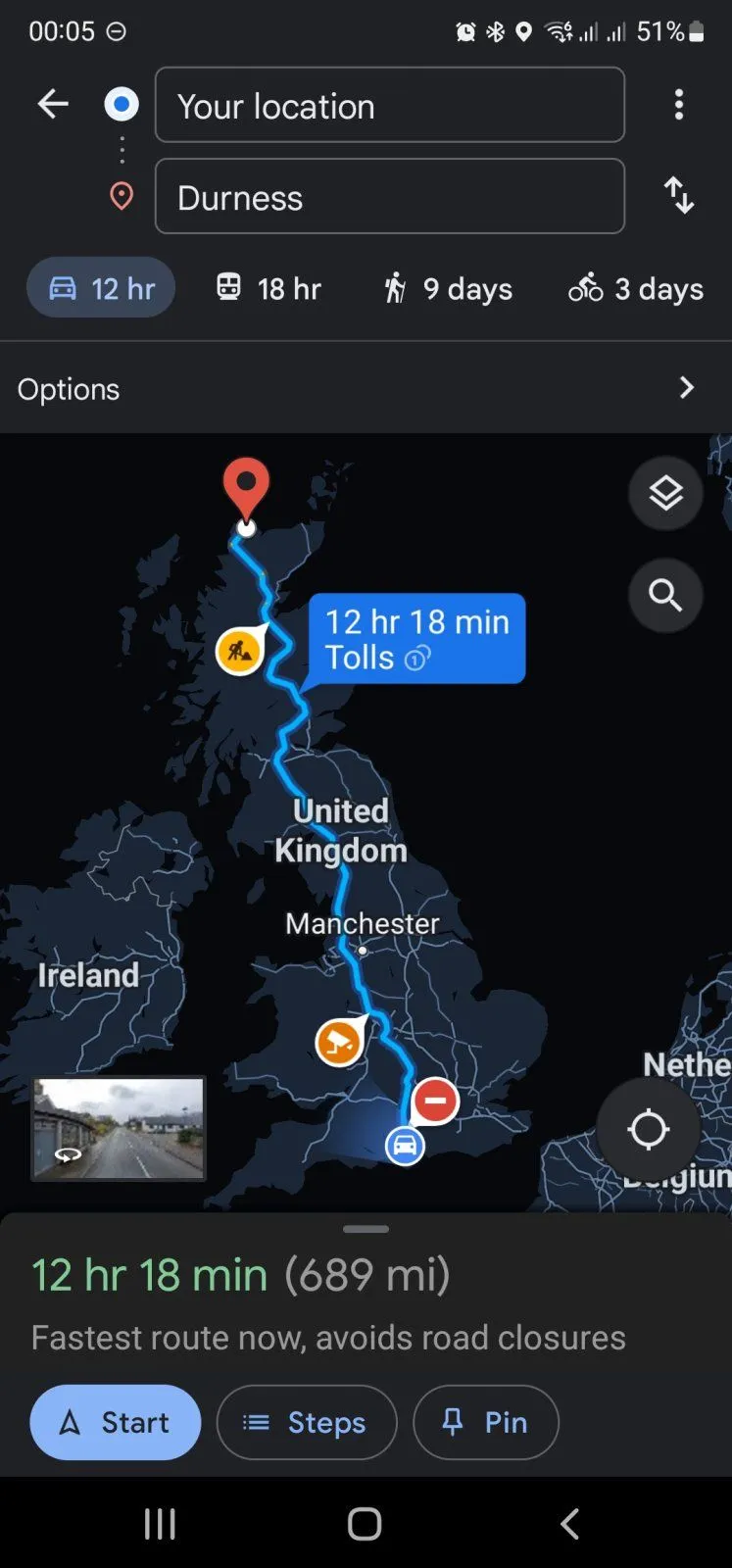Viewport: 732px width, 1568px height.
Task: Swap start and destination points
Action: click(678, 195)
